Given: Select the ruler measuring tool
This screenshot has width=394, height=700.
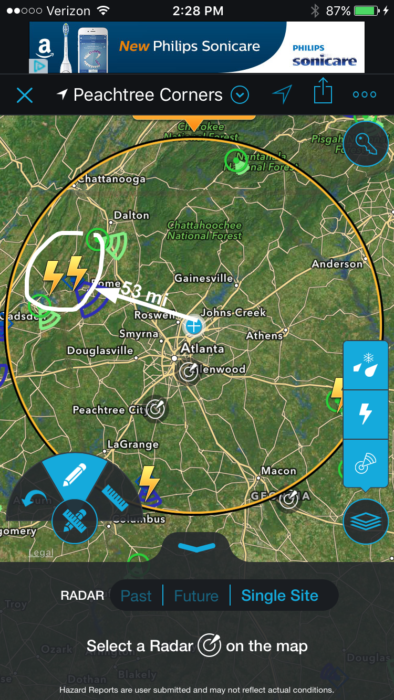Looking at the screenshot, I should [x=115, y=498].
